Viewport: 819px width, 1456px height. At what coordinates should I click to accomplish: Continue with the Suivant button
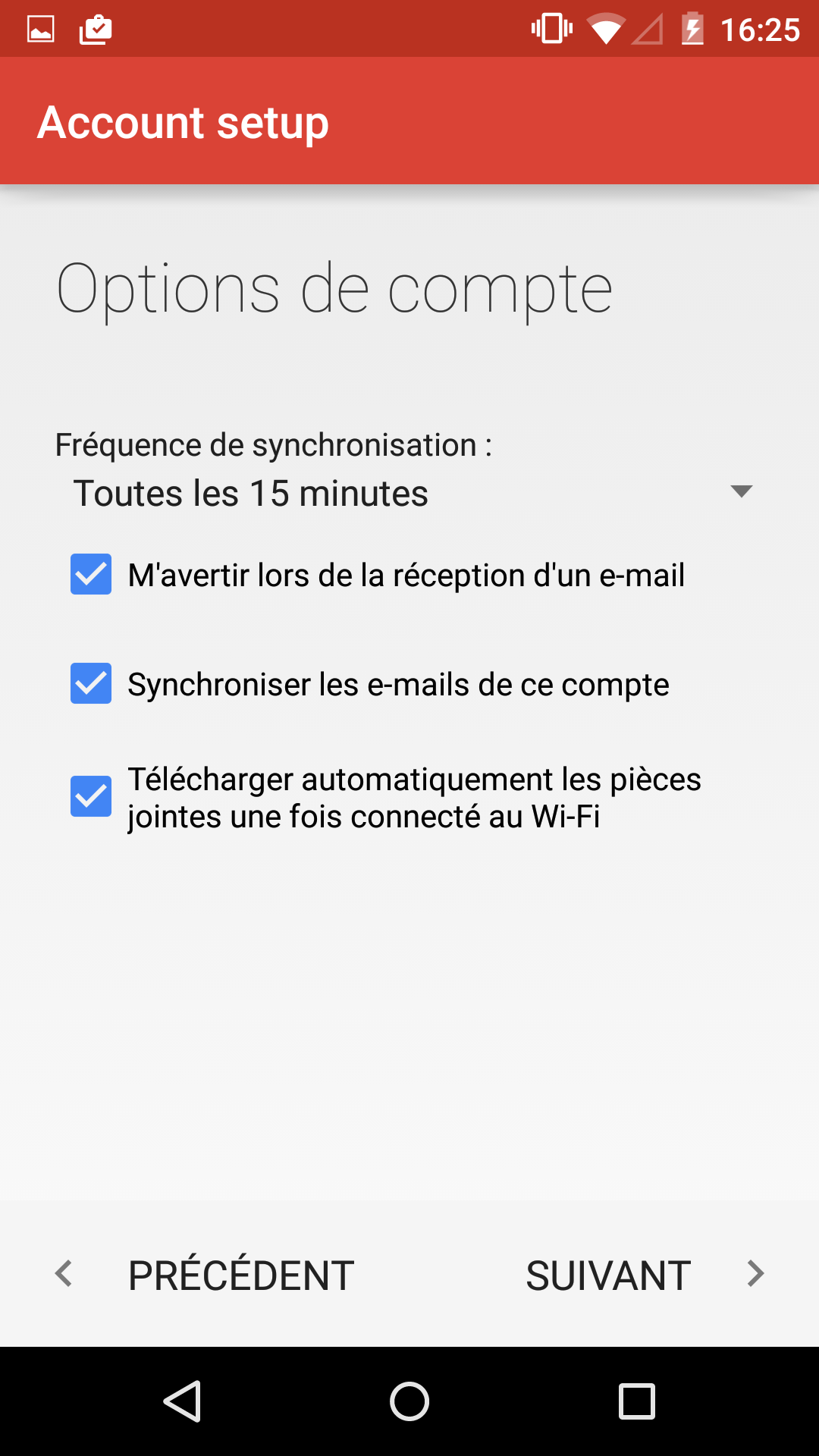(646, 1275)
